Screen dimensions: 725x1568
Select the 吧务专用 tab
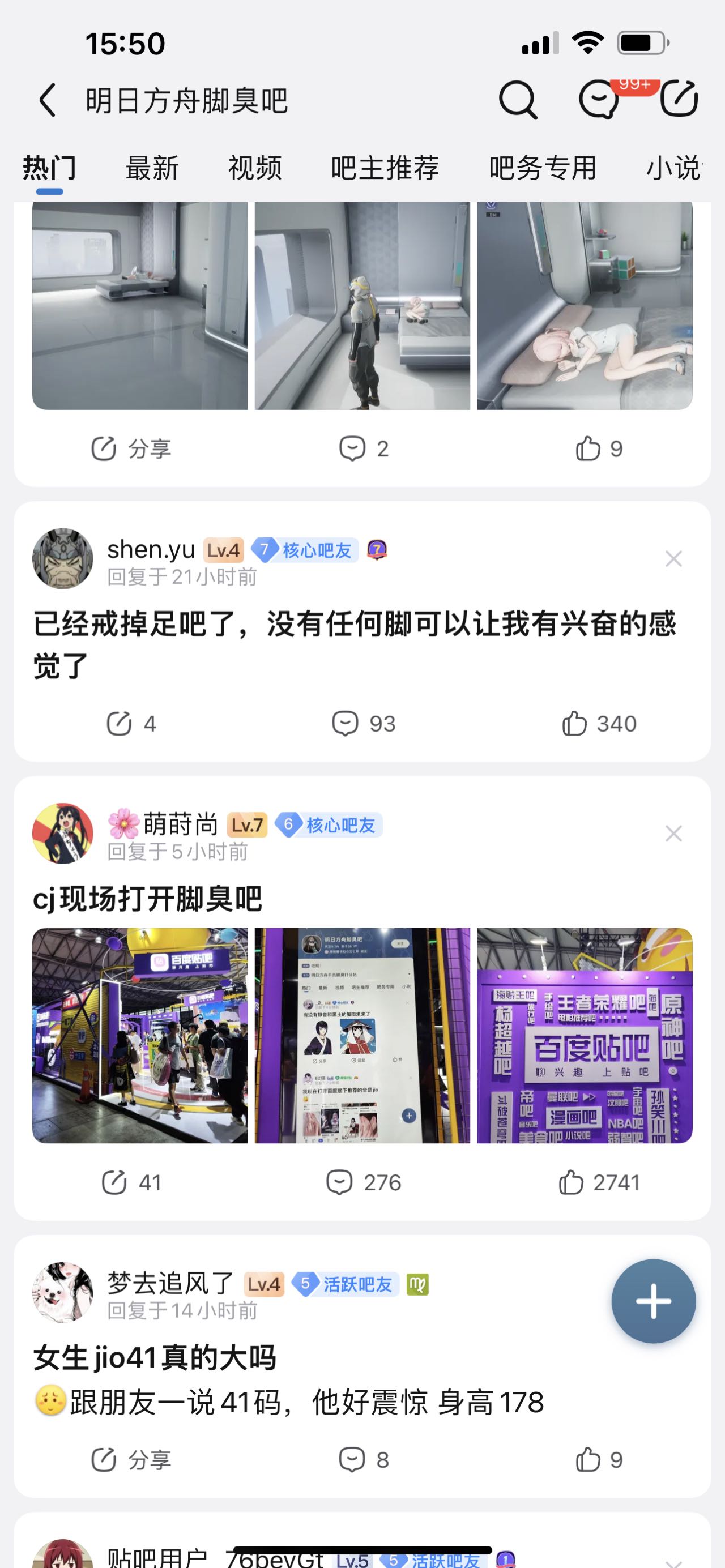(543, 168)
